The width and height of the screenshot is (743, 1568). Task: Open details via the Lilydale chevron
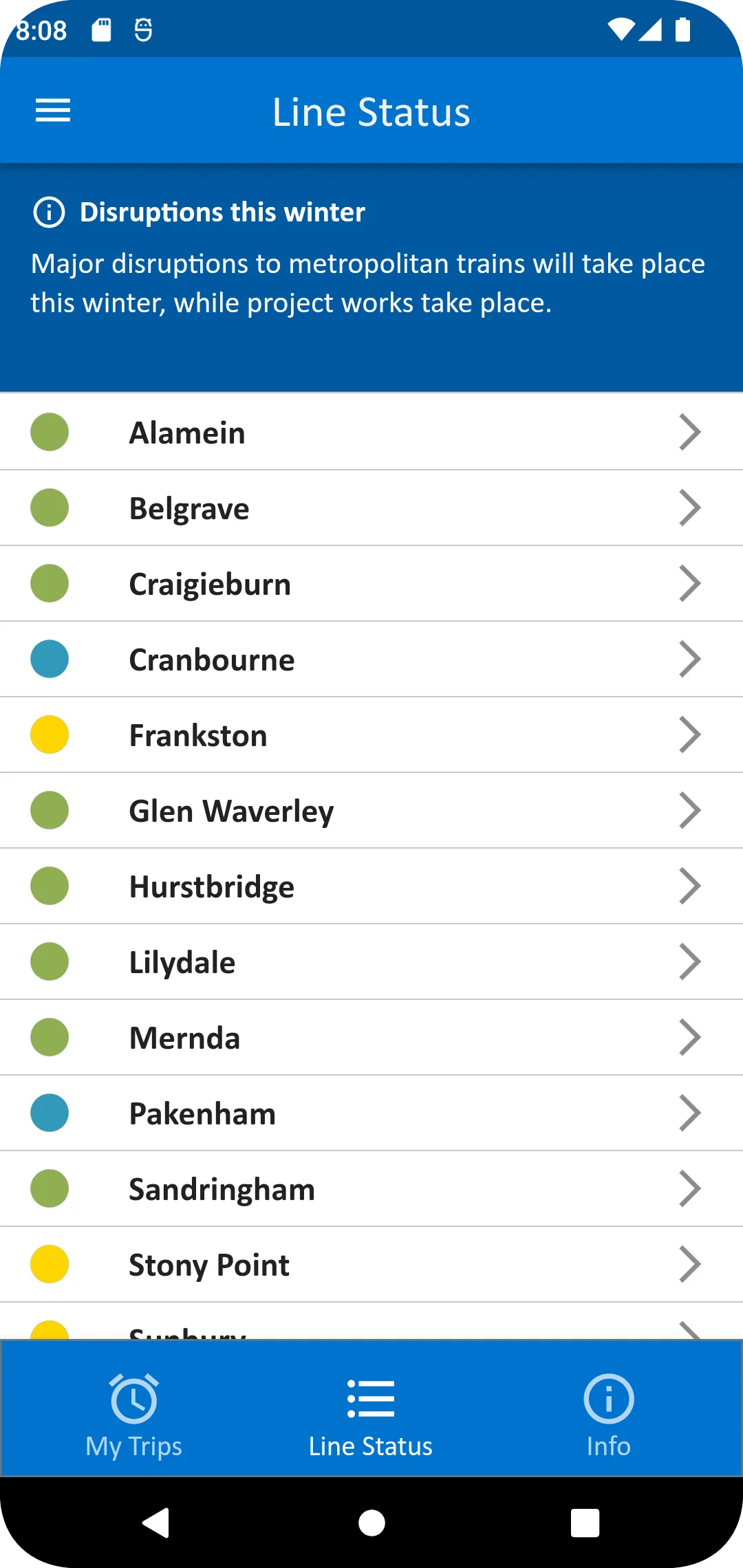[x=690, y=961]
